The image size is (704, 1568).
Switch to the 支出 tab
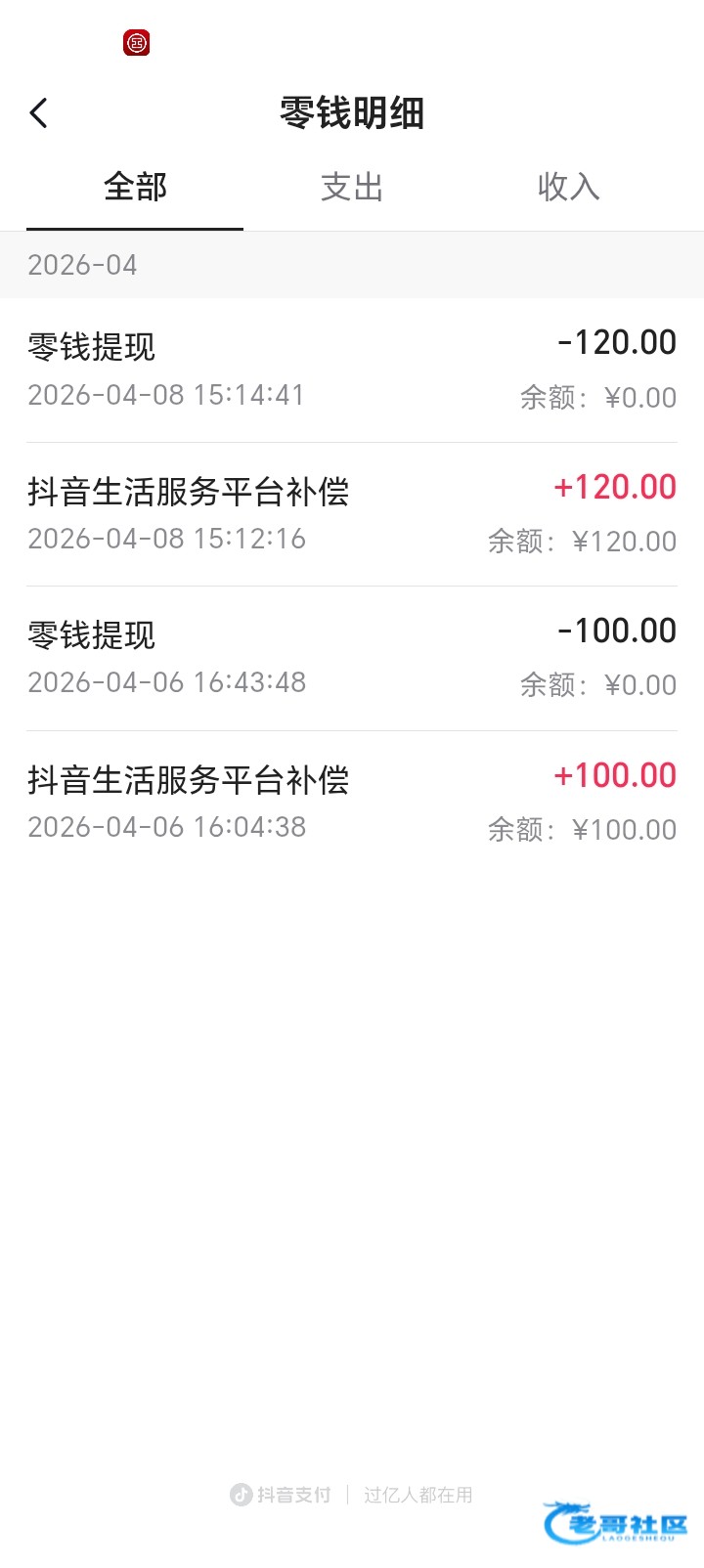[352, 187]
